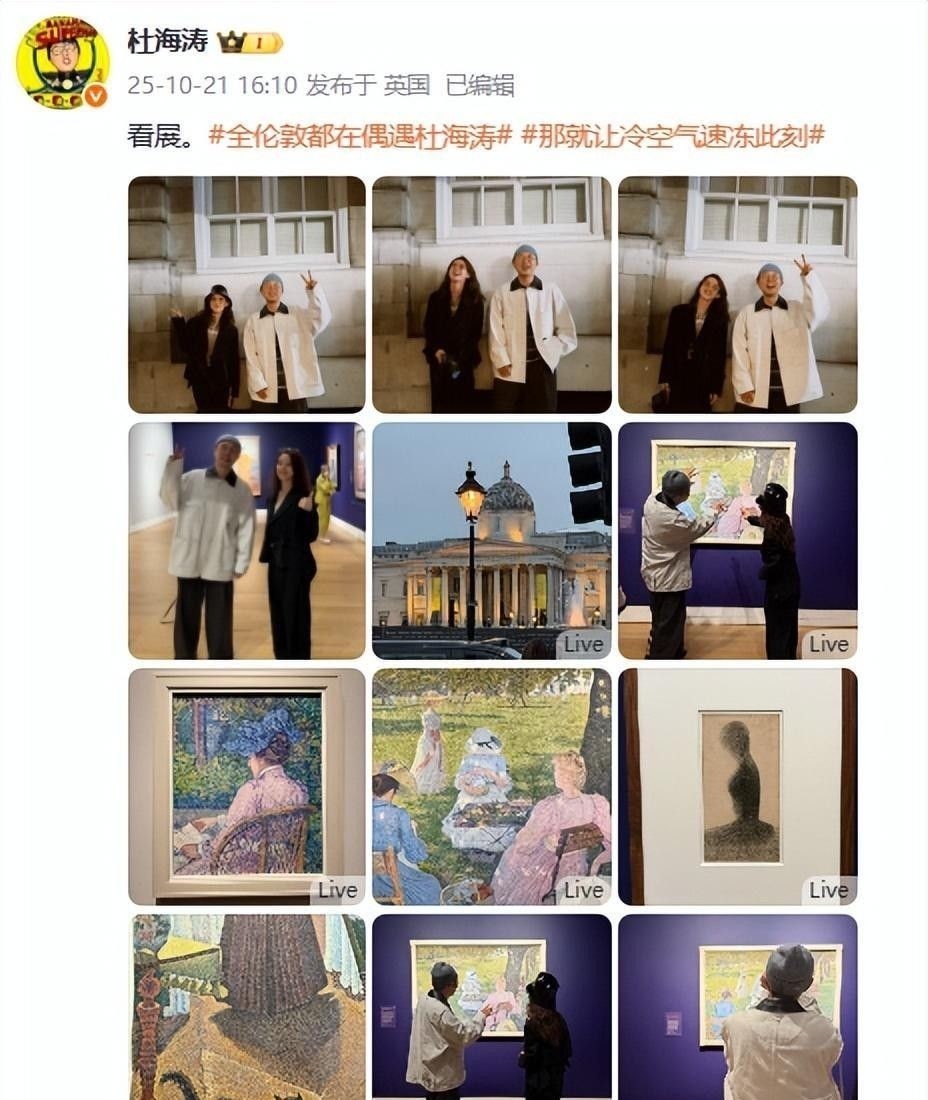
Task: View pointillist painting close-up photo
Action: pos(247,1006)
